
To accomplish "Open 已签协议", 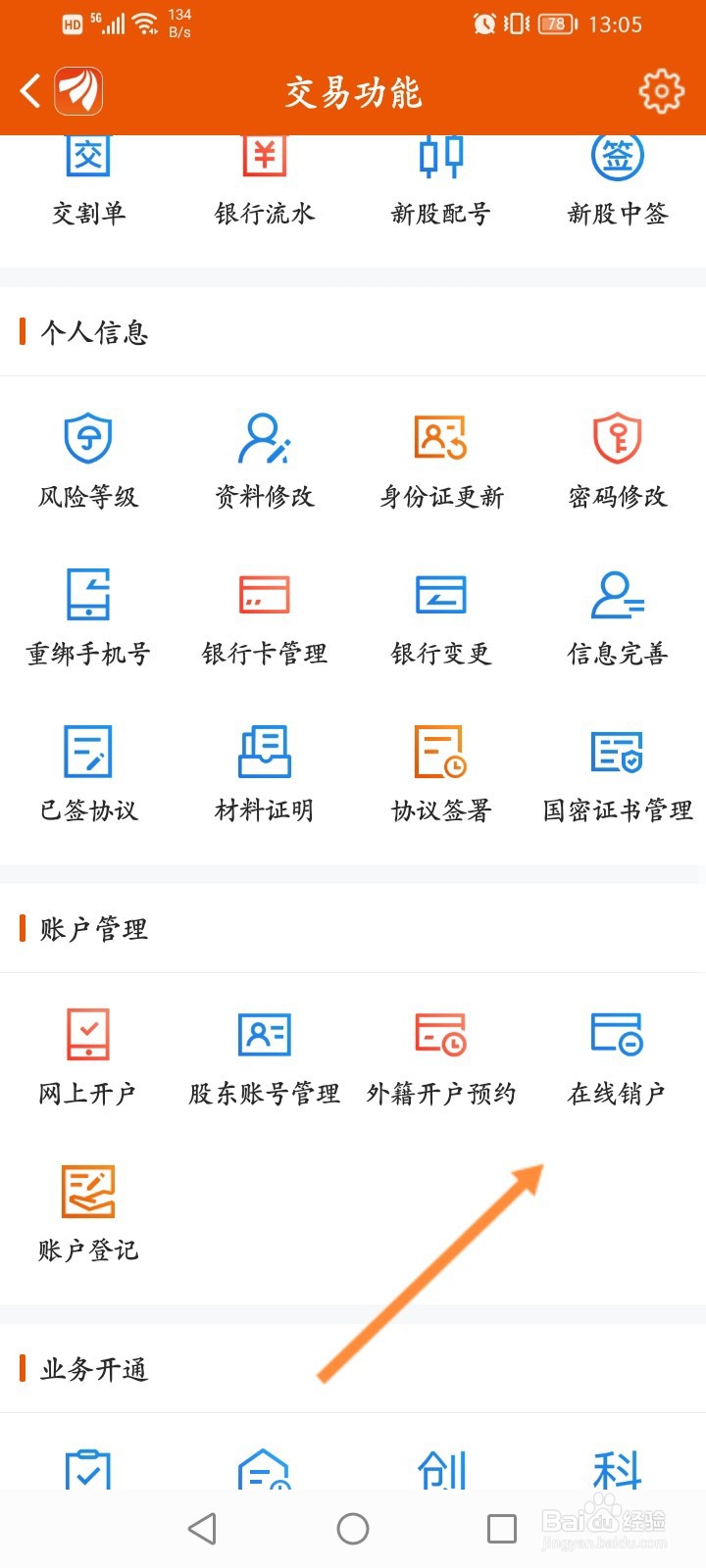I will [x=88, y=775].
